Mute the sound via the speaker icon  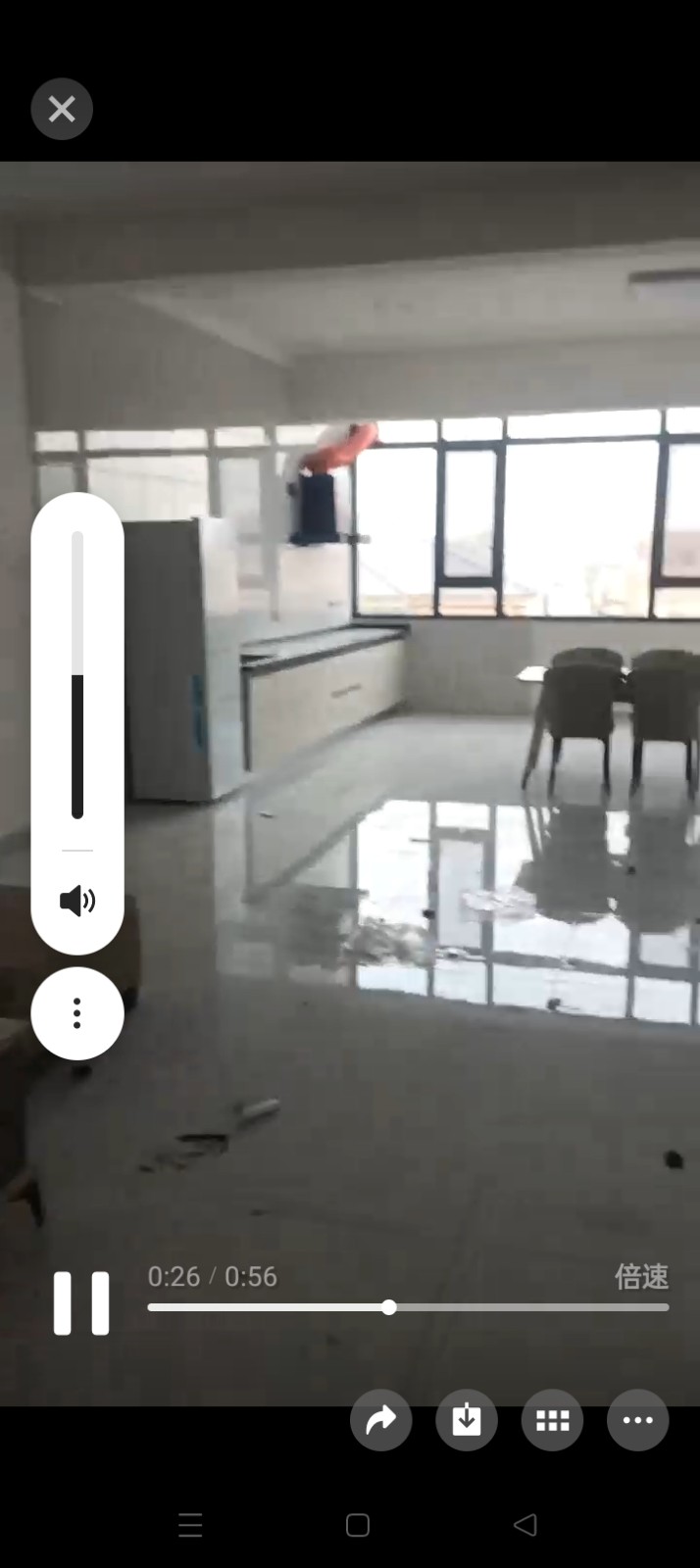click(77, 901)
